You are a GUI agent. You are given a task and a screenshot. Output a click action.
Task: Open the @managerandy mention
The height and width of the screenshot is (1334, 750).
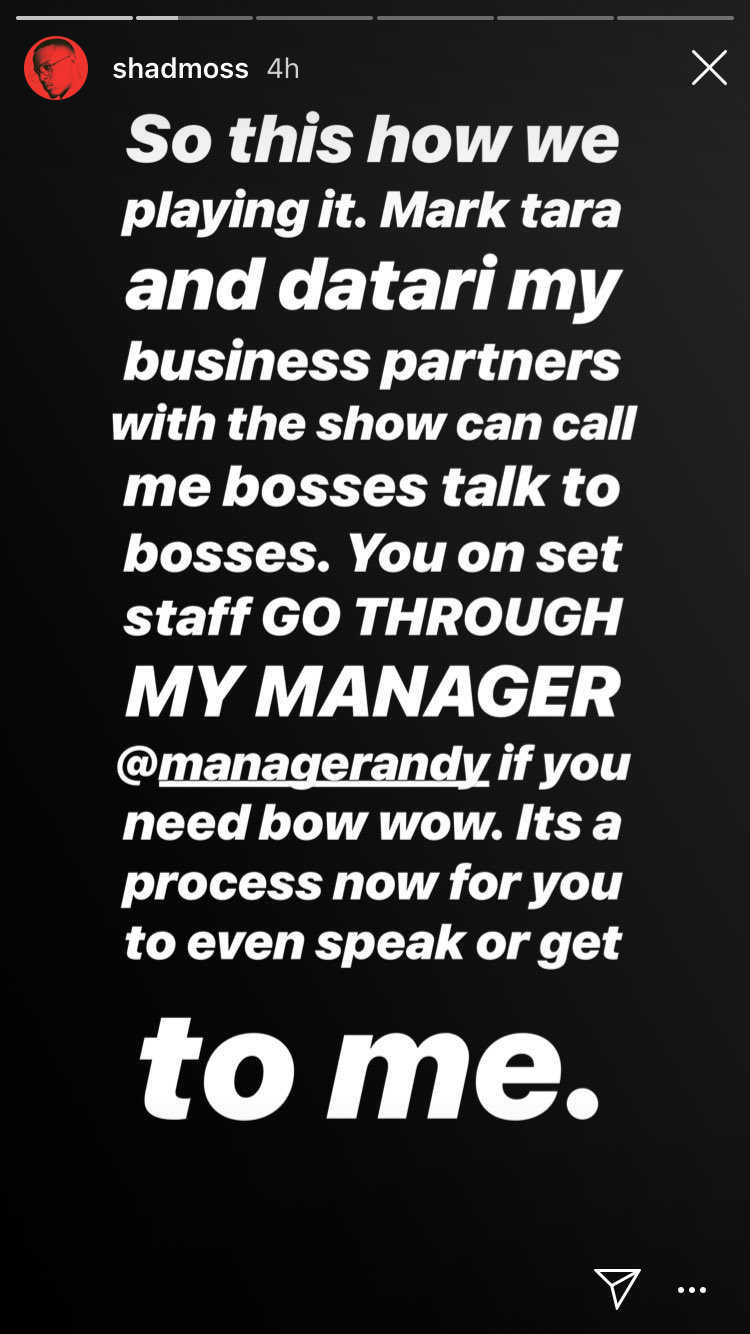tap(305, 765)
